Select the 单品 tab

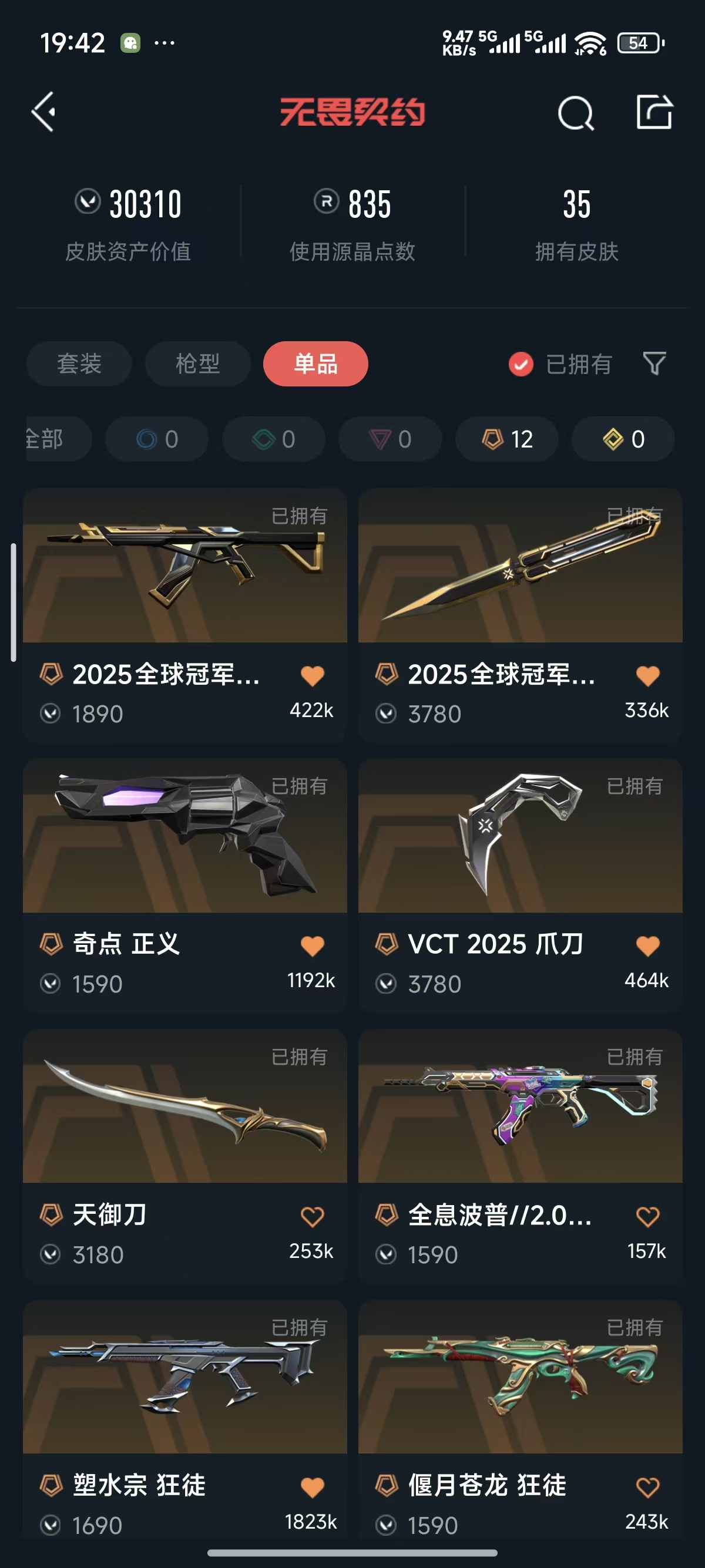coord(315,364)
